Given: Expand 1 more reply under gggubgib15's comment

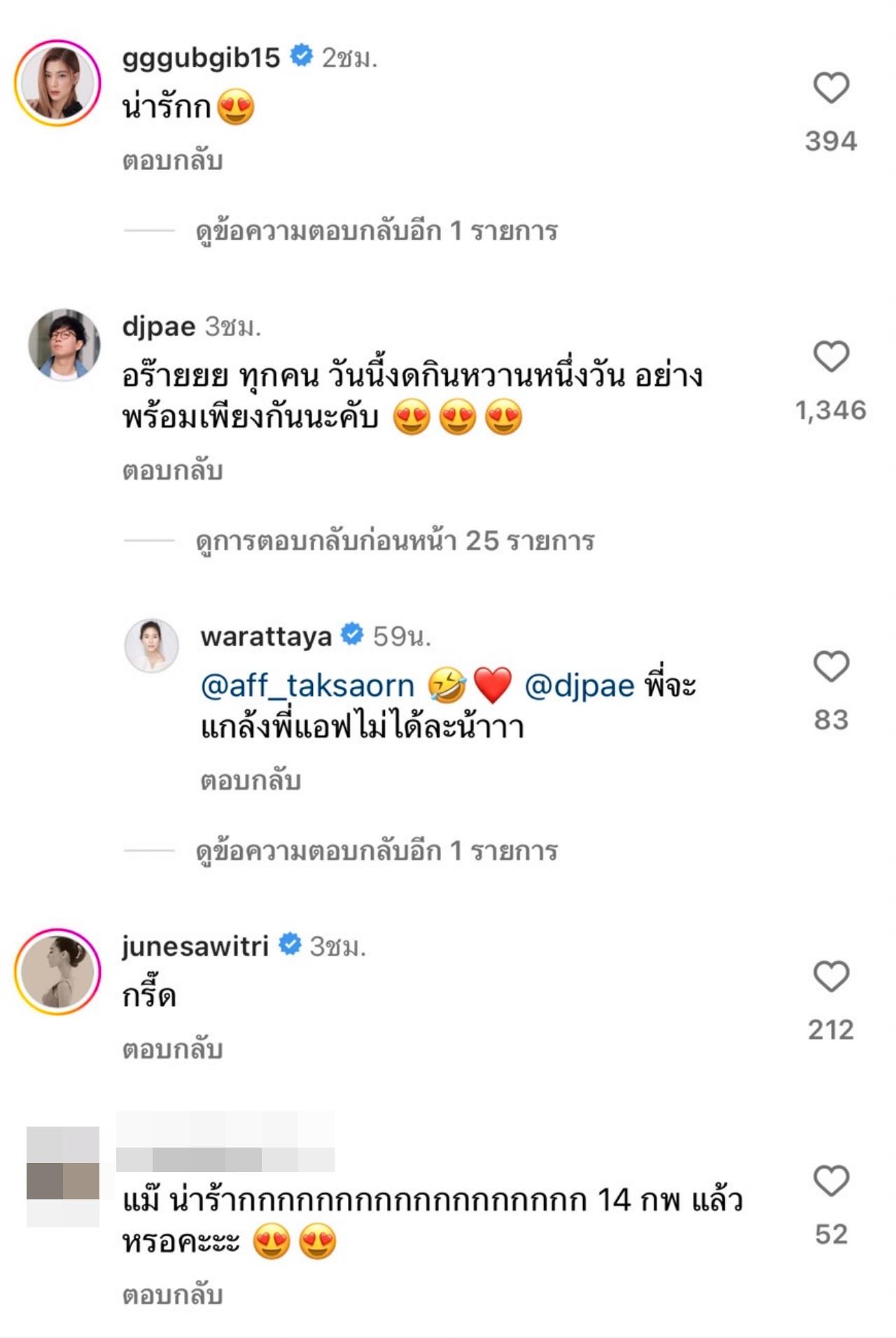Looking at the screenshot, I should [376, 231].
